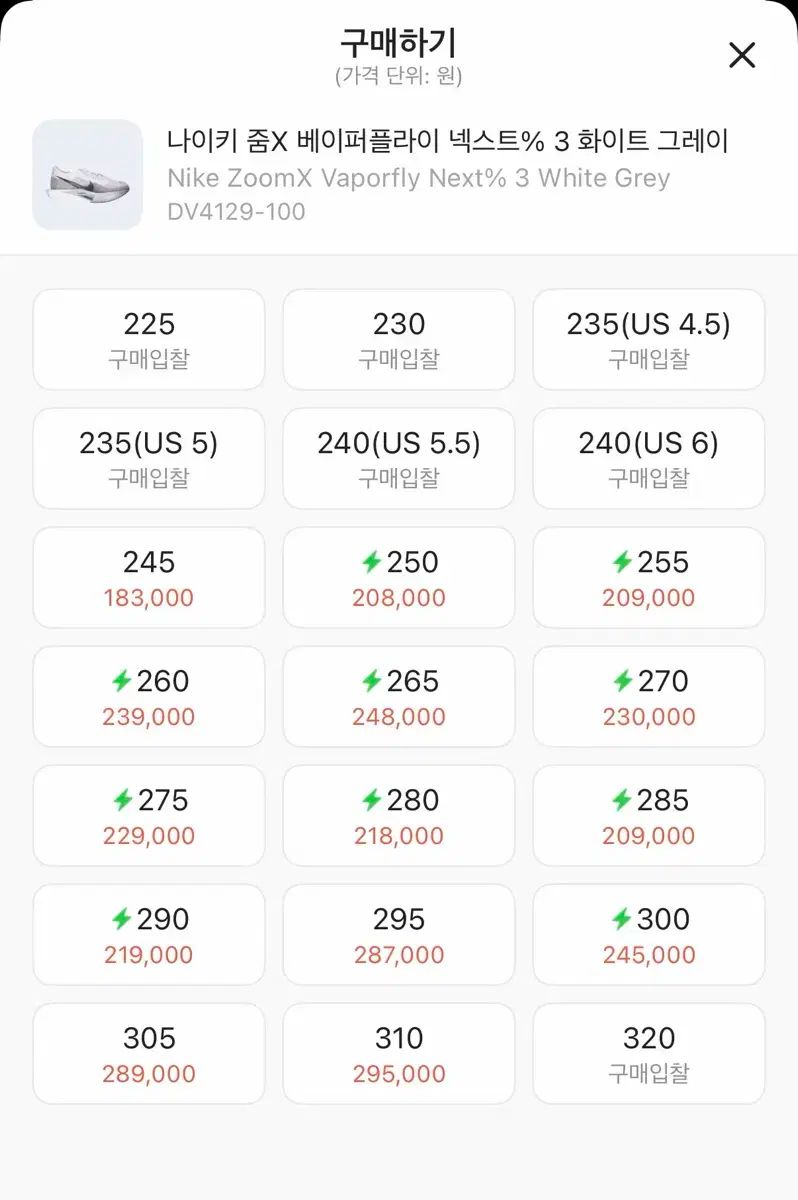Select size 225 purchase bid
This screenshot has width=798, height=1200.
point(149,340)
